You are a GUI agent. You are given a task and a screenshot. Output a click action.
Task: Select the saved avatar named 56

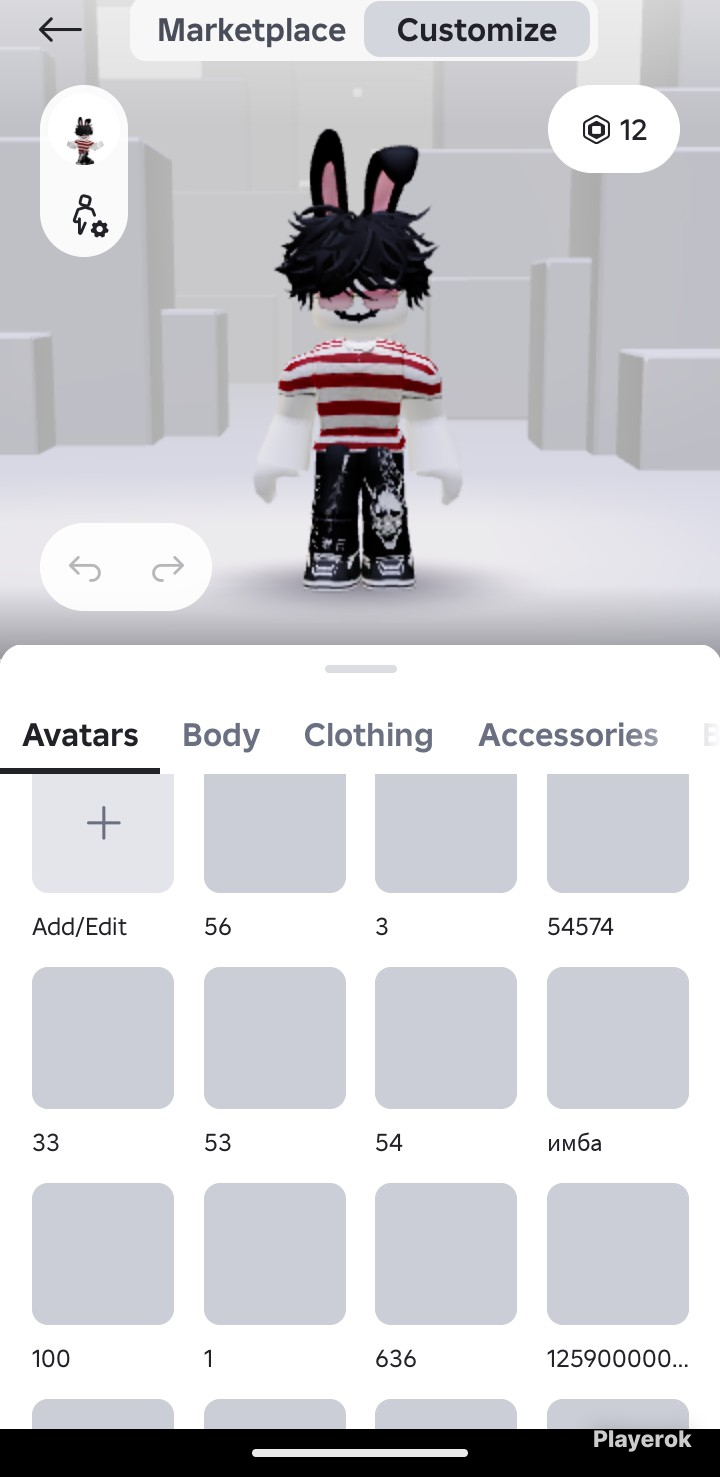275,833
